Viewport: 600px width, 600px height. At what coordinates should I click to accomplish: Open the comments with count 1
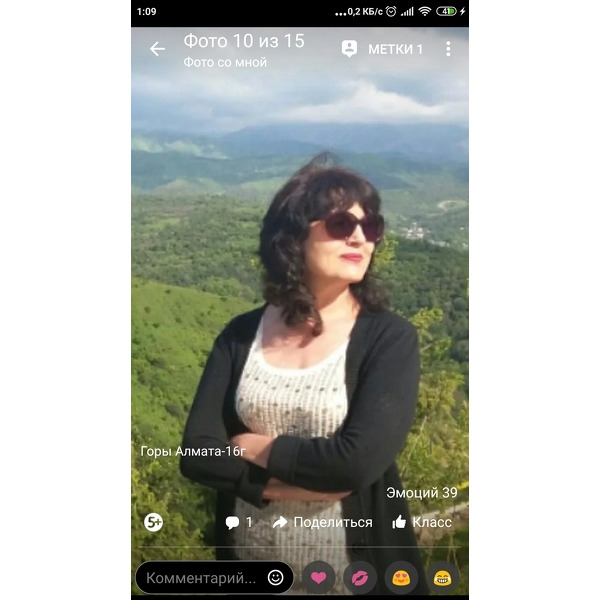point(239,522)
